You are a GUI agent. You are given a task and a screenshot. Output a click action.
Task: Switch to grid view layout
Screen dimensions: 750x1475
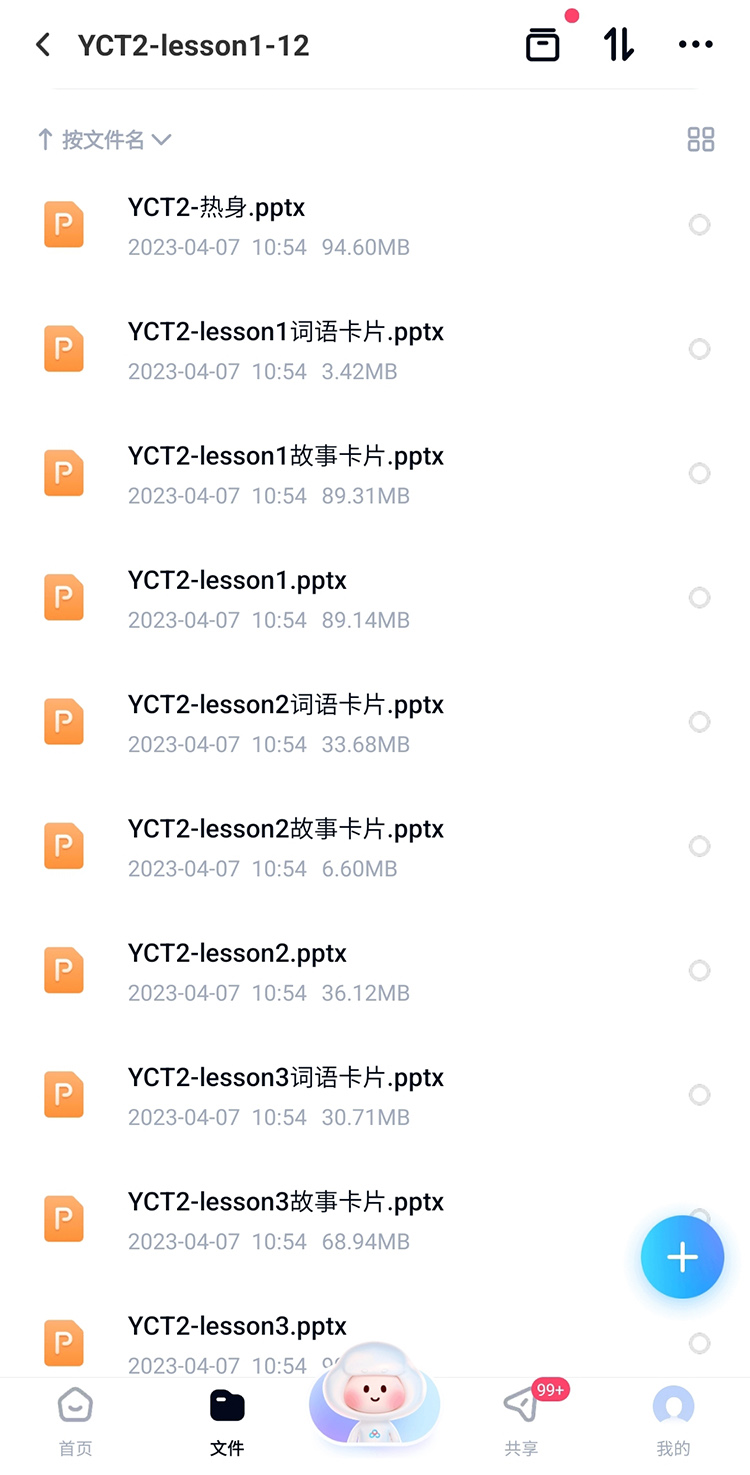click(701, 140)
